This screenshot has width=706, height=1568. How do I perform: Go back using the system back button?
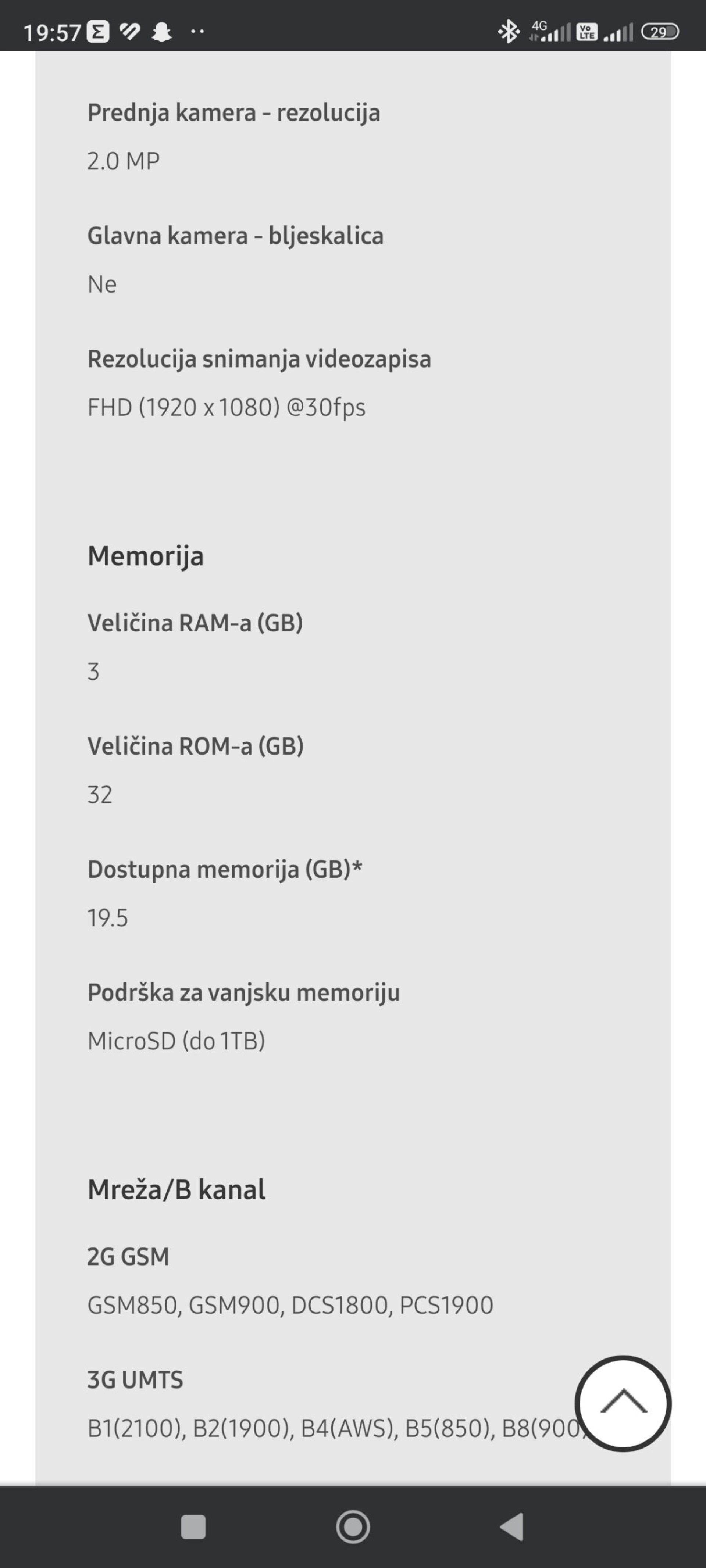(512, 1526)
